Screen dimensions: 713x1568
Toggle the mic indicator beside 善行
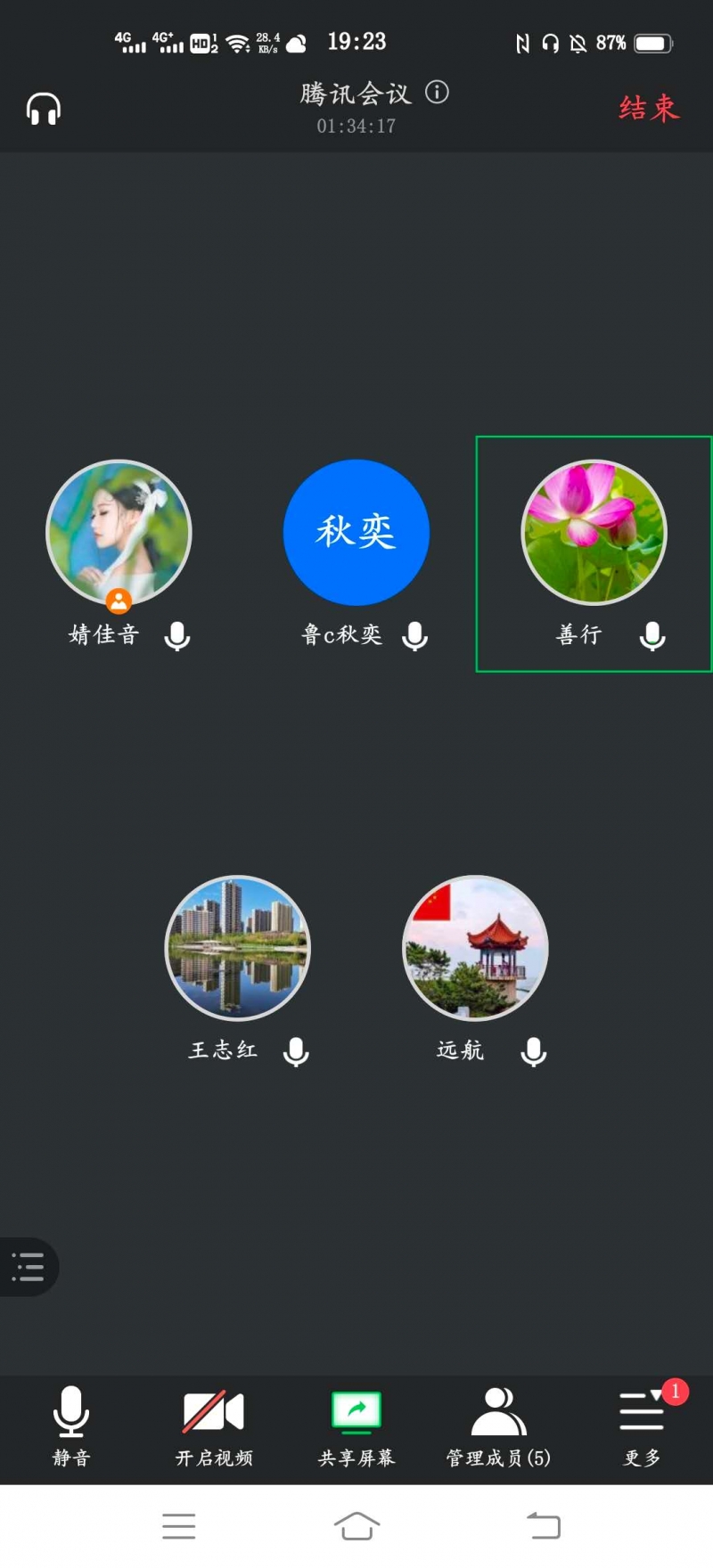click(652, 635)
